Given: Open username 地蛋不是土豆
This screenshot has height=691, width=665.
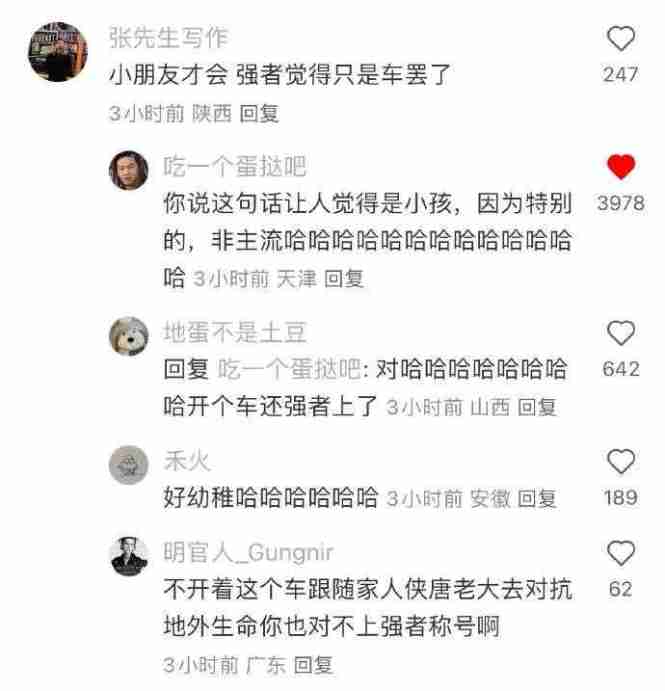Looking at the screenshot, I should [234, 333].
